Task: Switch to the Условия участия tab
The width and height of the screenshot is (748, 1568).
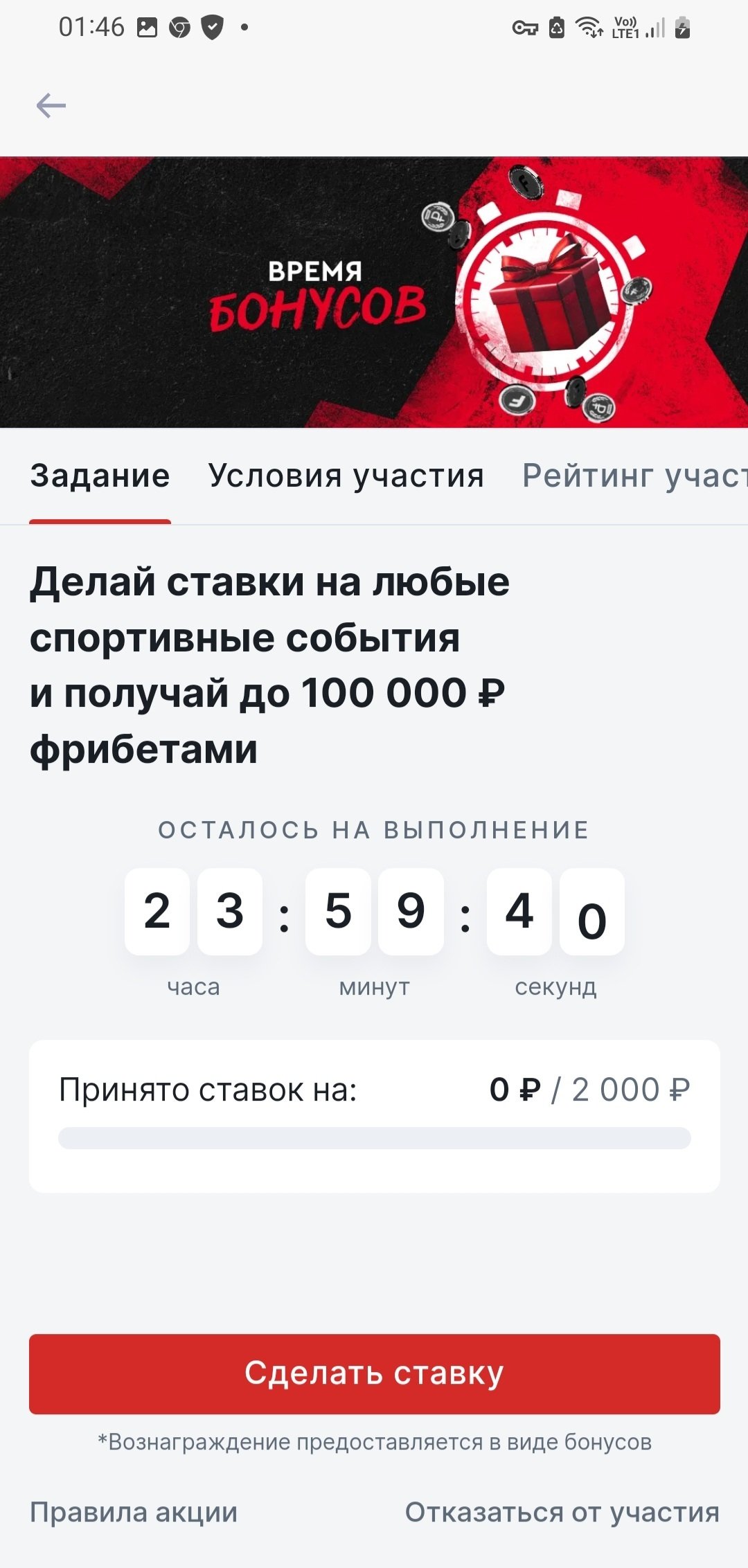Action: [346, 476]
